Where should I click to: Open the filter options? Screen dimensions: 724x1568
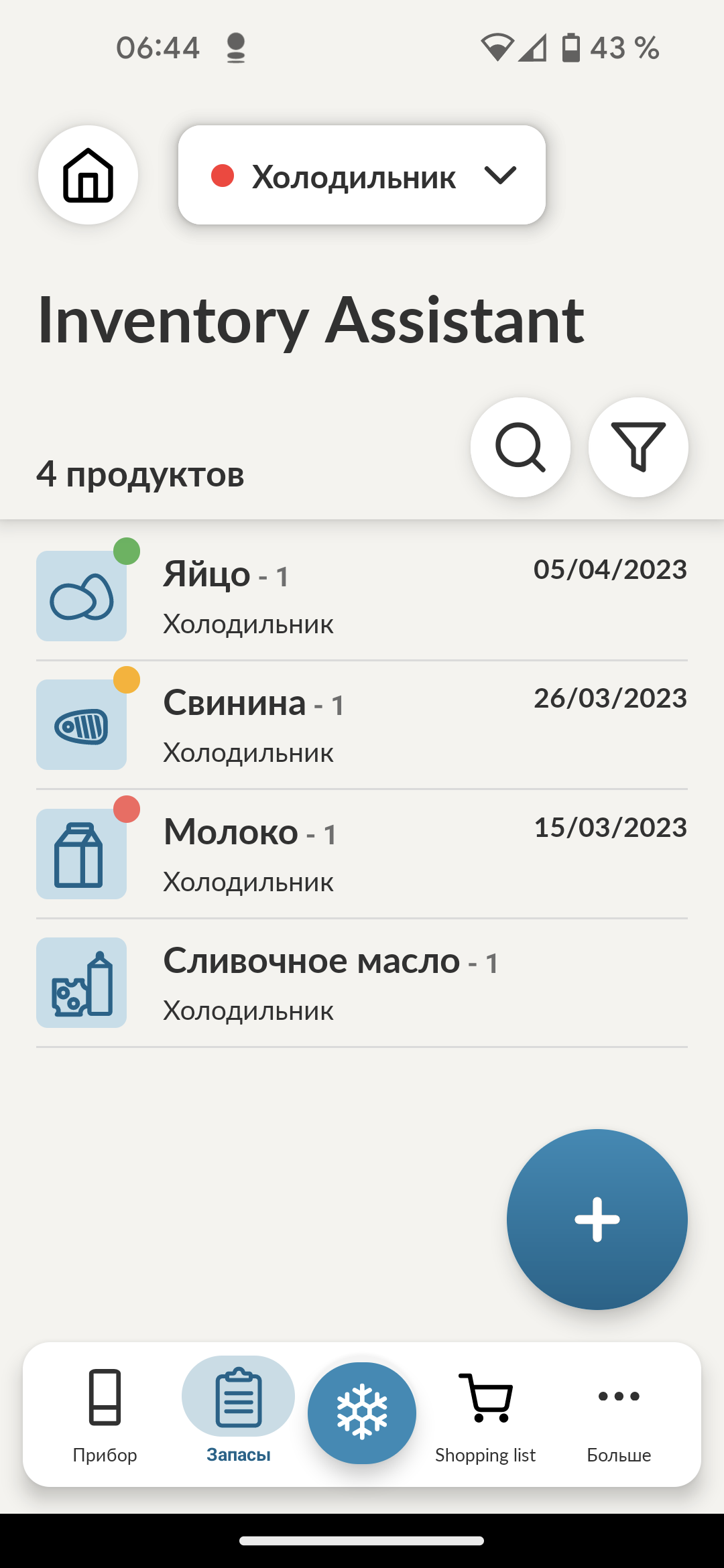point(638,447)
